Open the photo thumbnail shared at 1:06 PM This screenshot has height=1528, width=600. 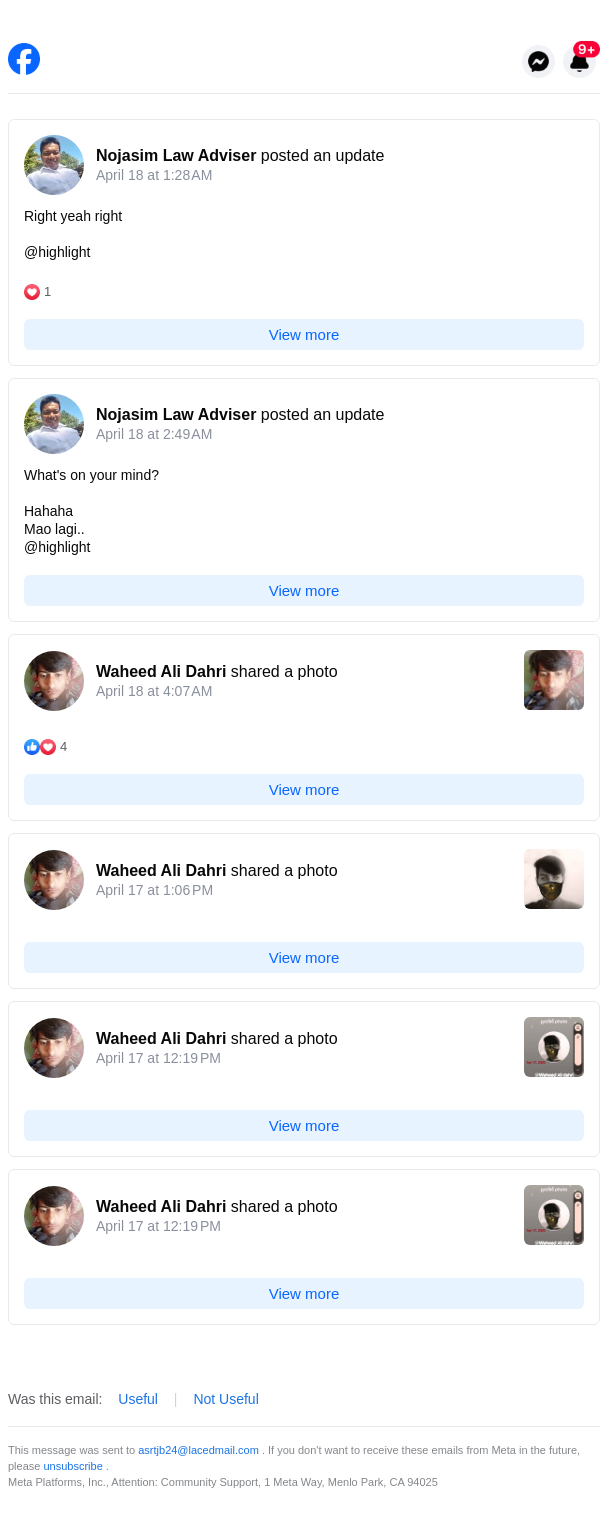553,879
